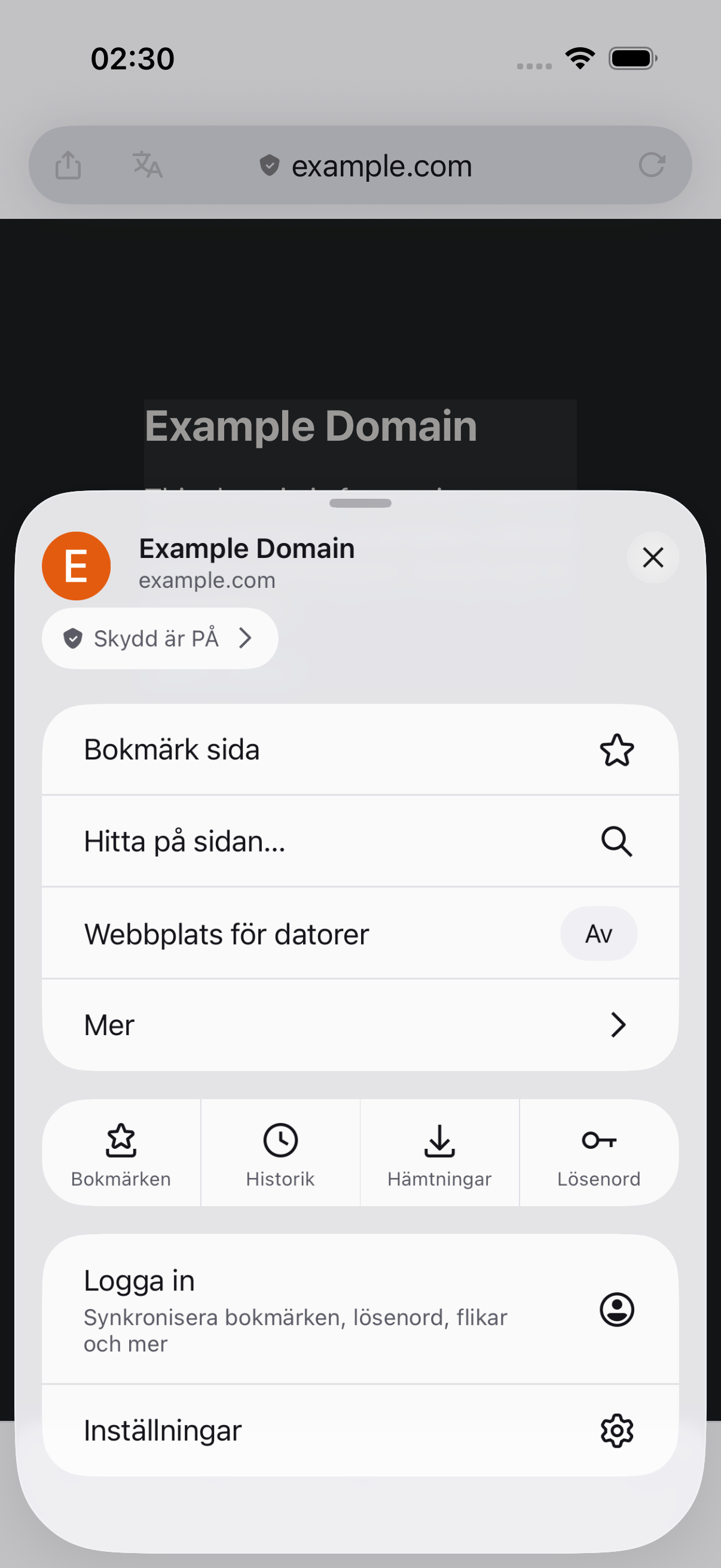
Task: Open Bokmärken list
Action: click(121, 1153)
